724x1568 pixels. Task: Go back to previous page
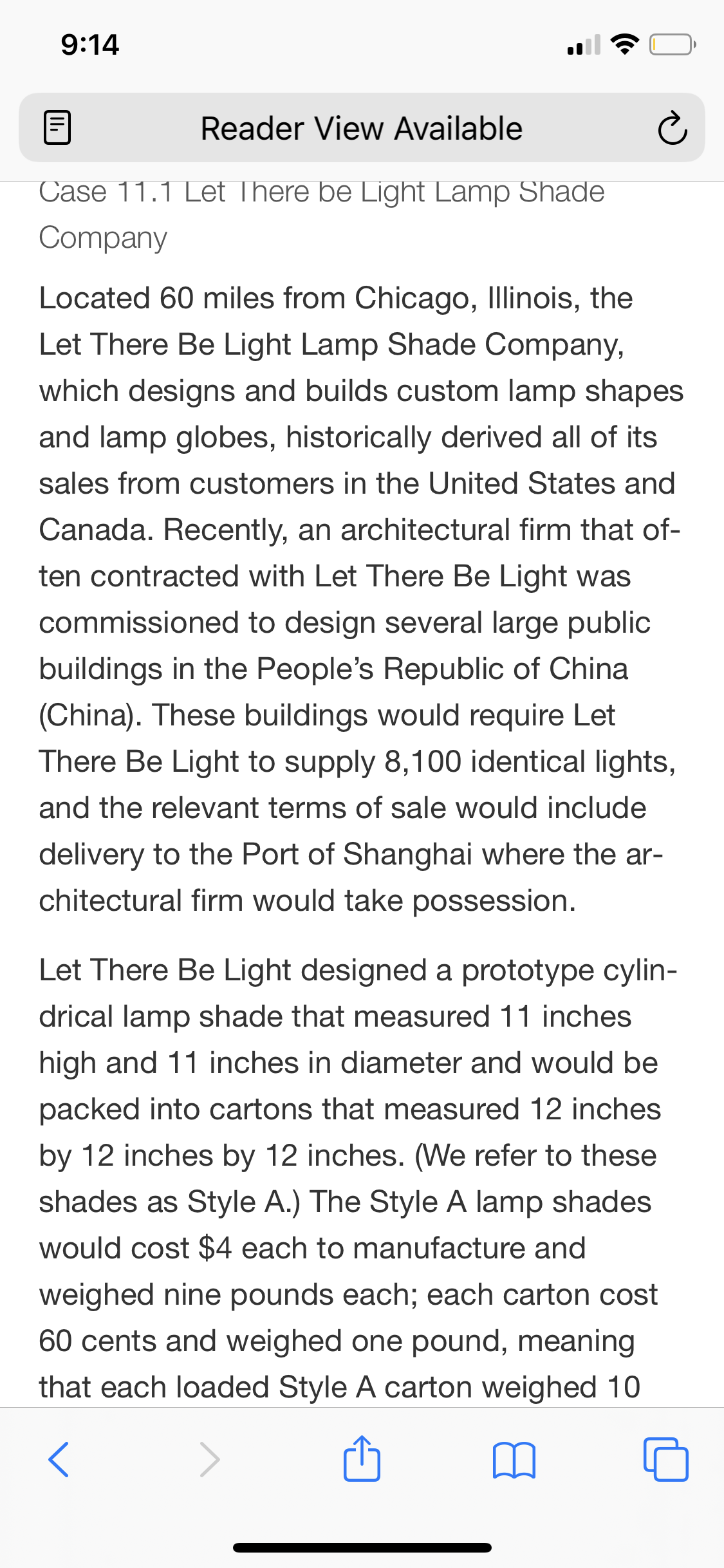pyautogui.click(x=59, y=1459)
